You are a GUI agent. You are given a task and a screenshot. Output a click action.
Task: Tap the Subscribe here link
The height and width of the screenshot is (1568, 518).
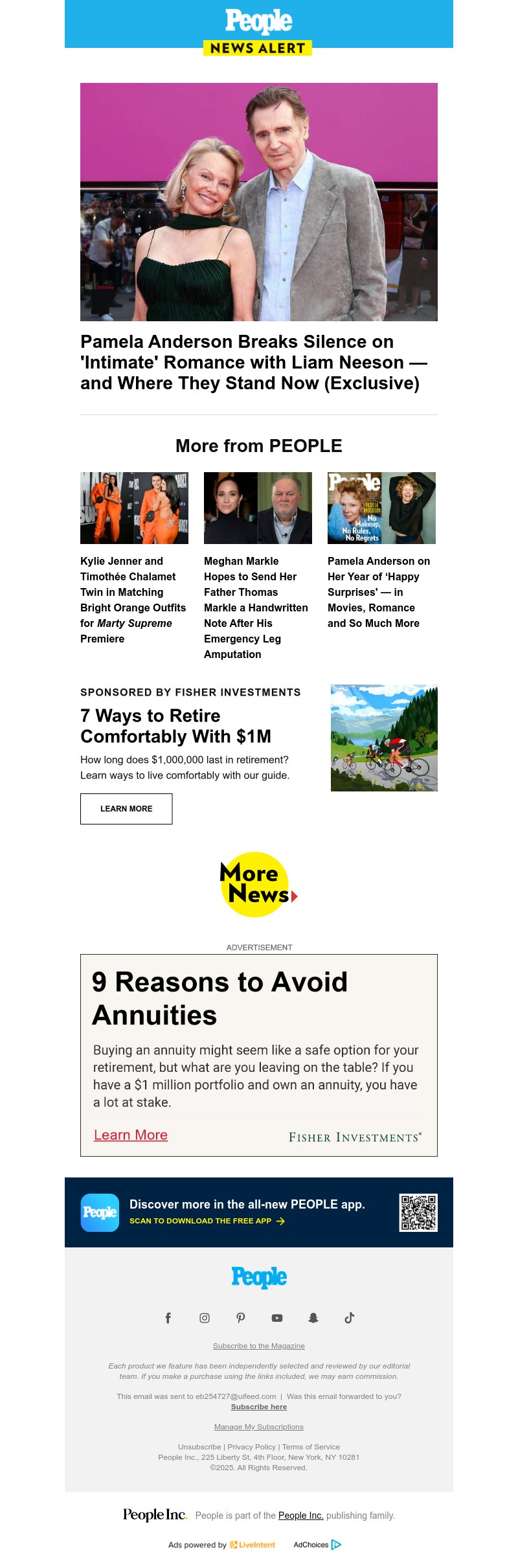pos(259,1407)
